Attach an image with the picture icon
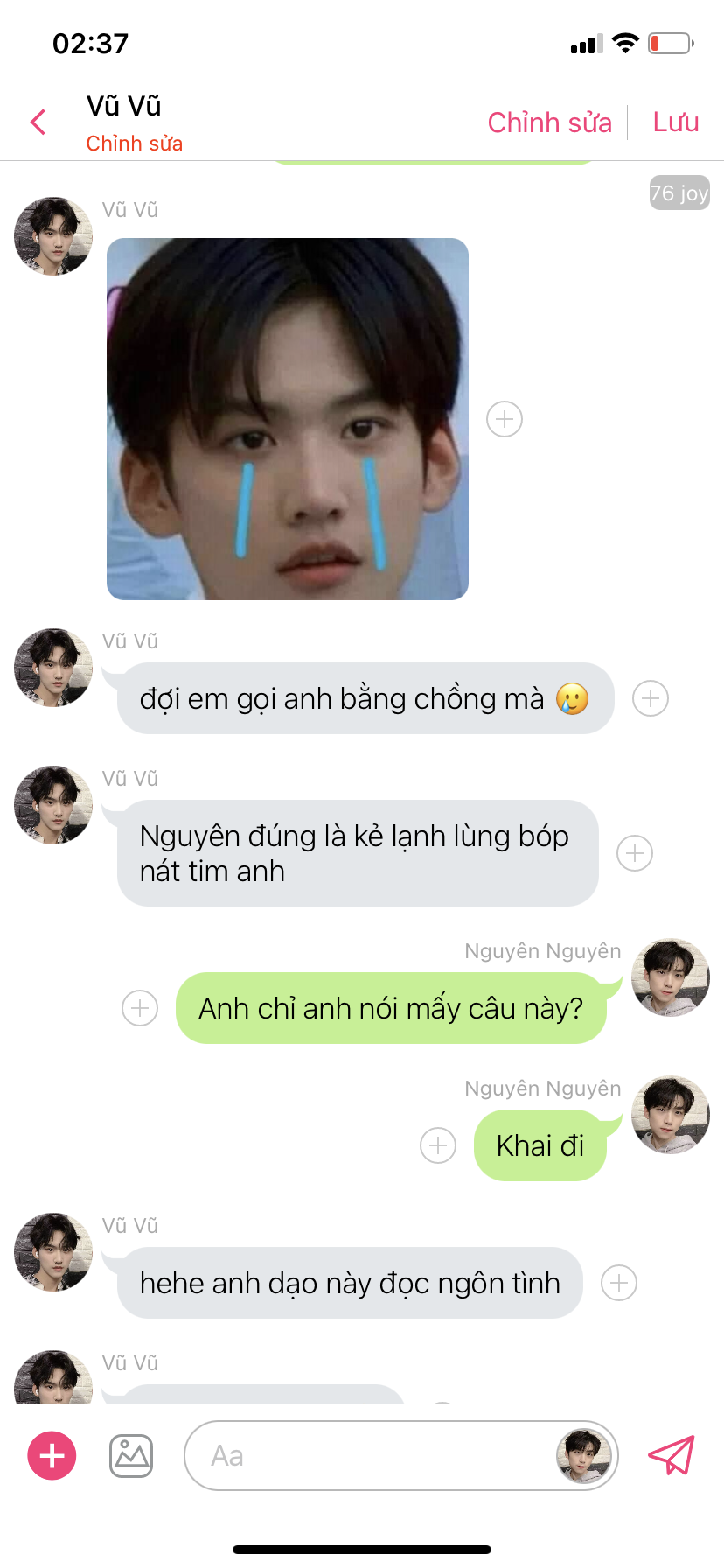 [x=131, y=1456]
